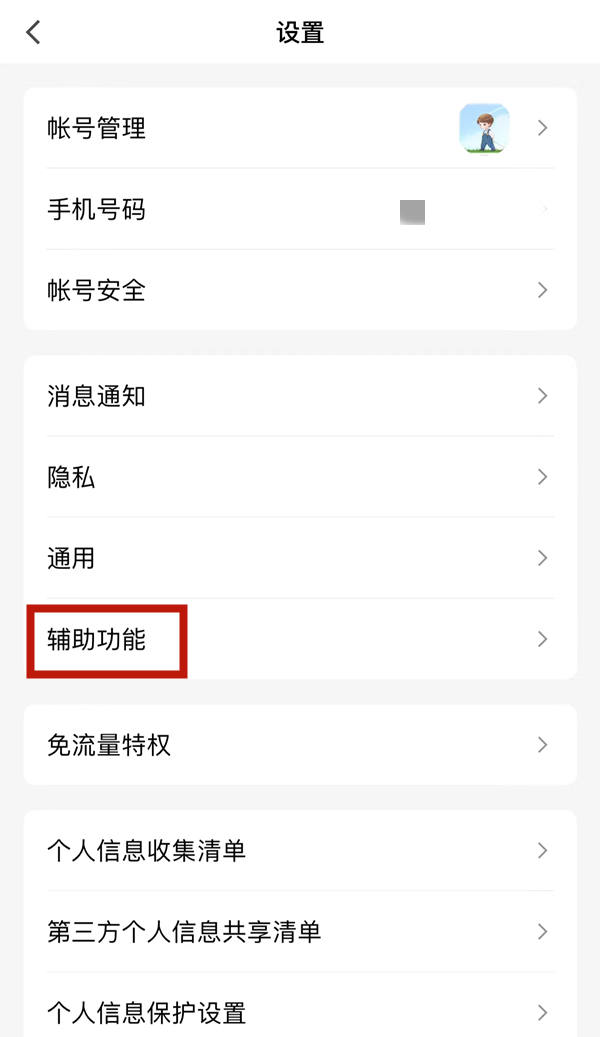Image resolution: width=600 pixels, height=1037 pixels.
Task: View 第三方个人信息共享清单
Action: [300, 932]
